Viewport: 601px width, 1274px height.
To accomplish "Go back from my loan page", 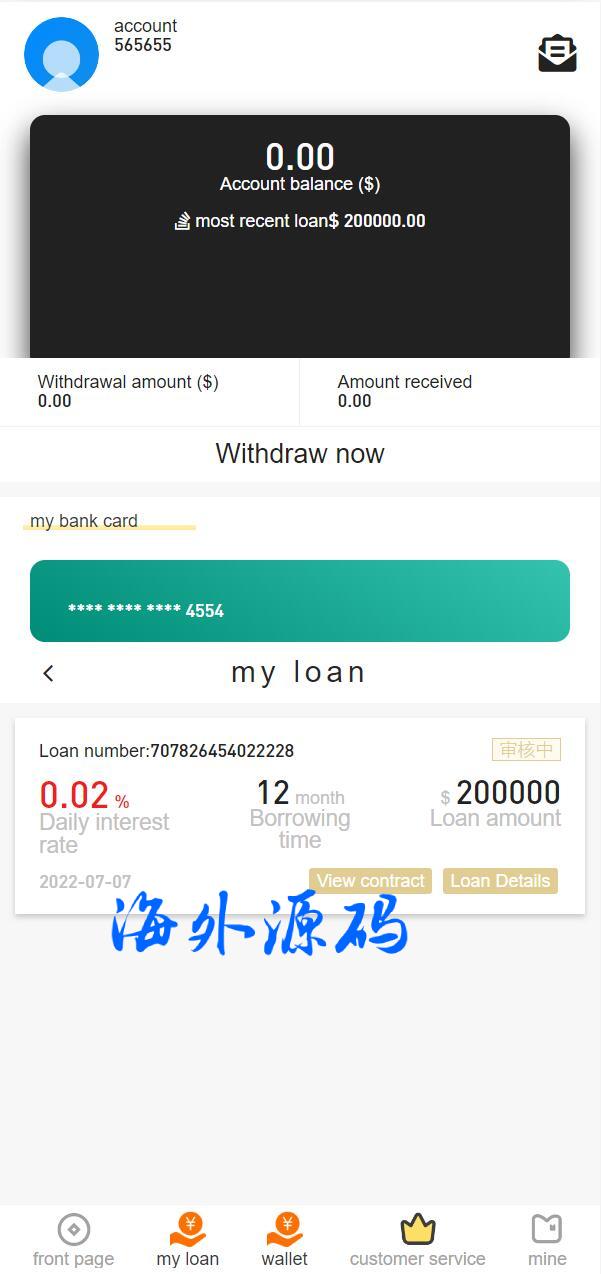I will click(48, 673).
